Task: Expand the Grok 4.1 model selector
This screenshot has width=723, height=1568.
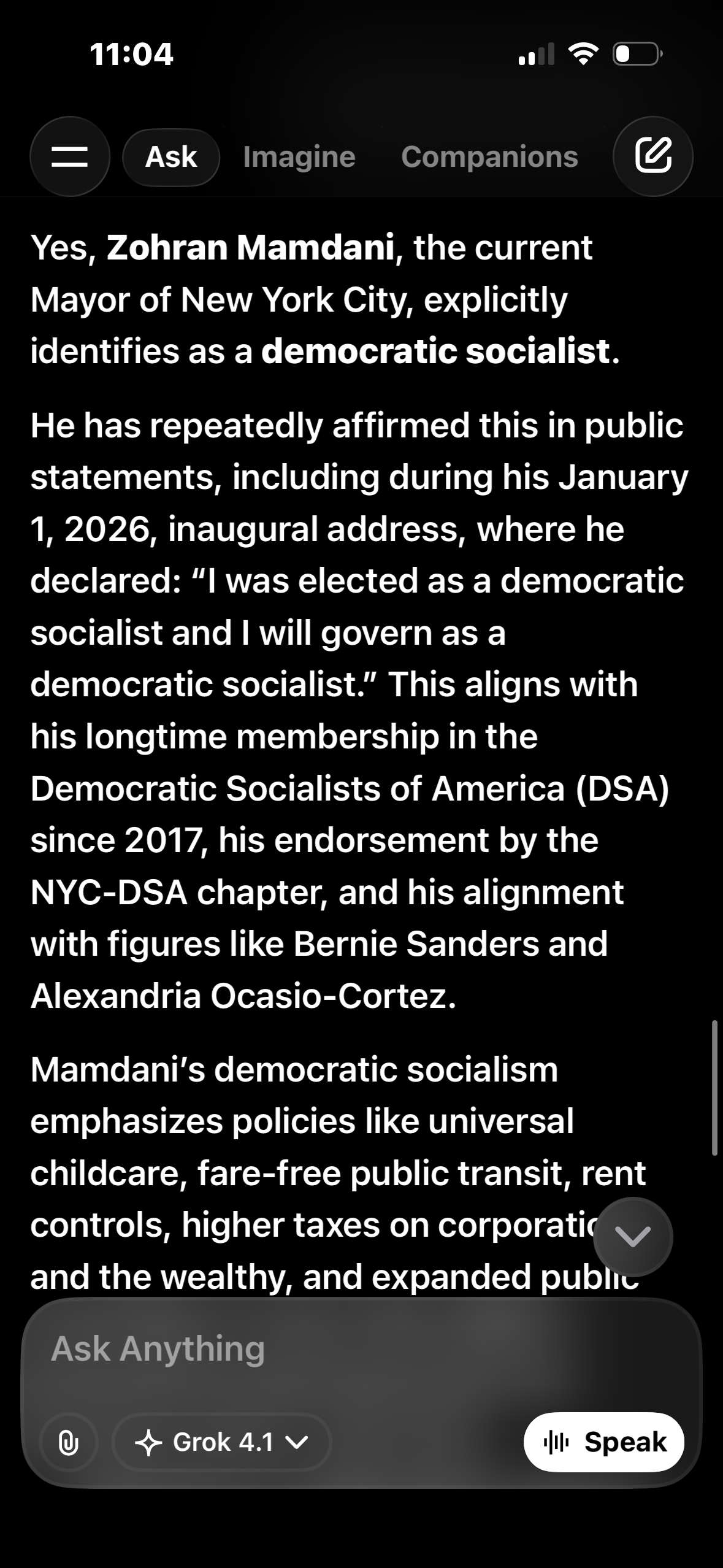Action: pos(222,1442)
